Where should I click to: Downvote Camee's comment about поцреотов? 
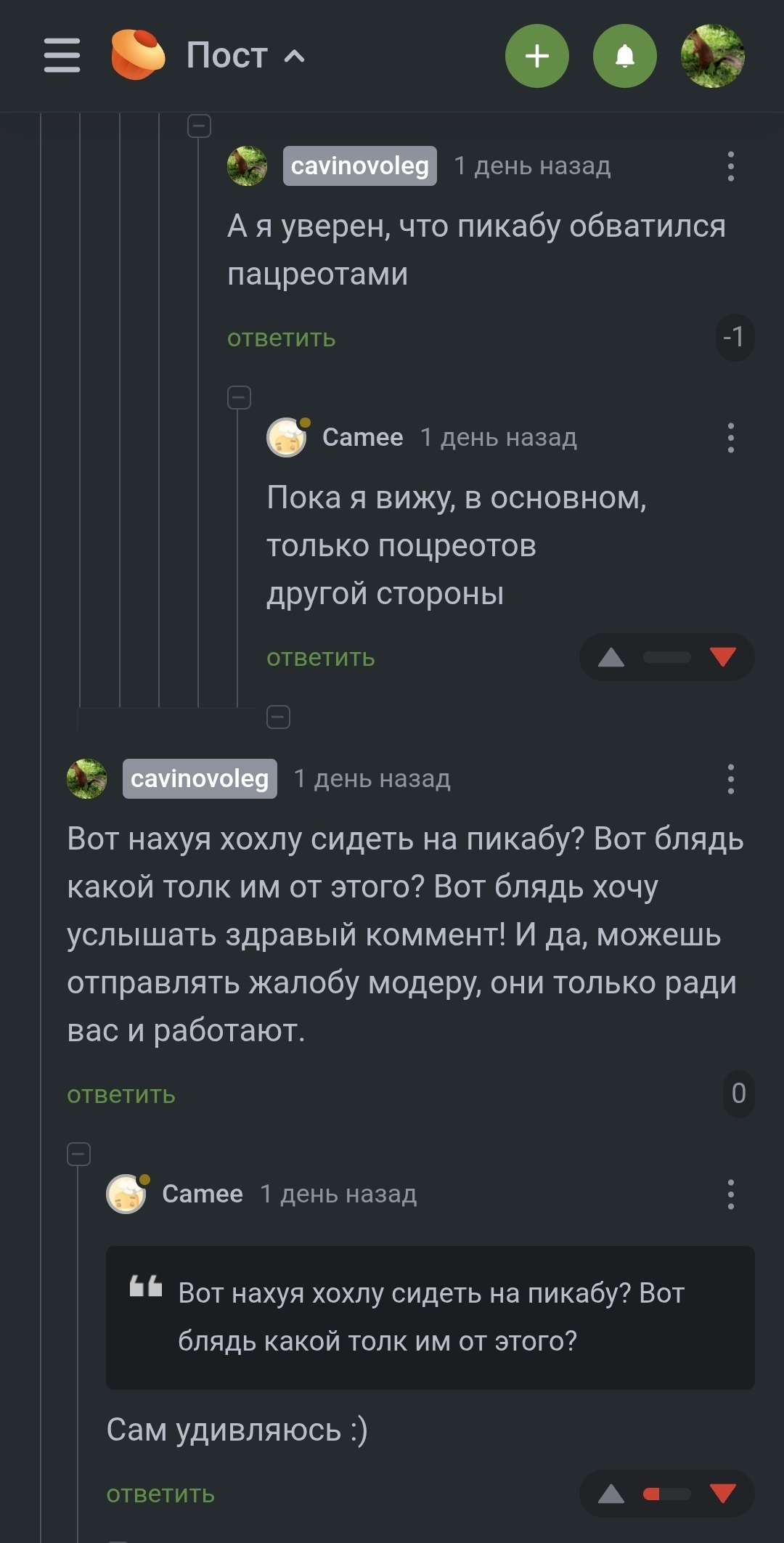click(723, 658)
